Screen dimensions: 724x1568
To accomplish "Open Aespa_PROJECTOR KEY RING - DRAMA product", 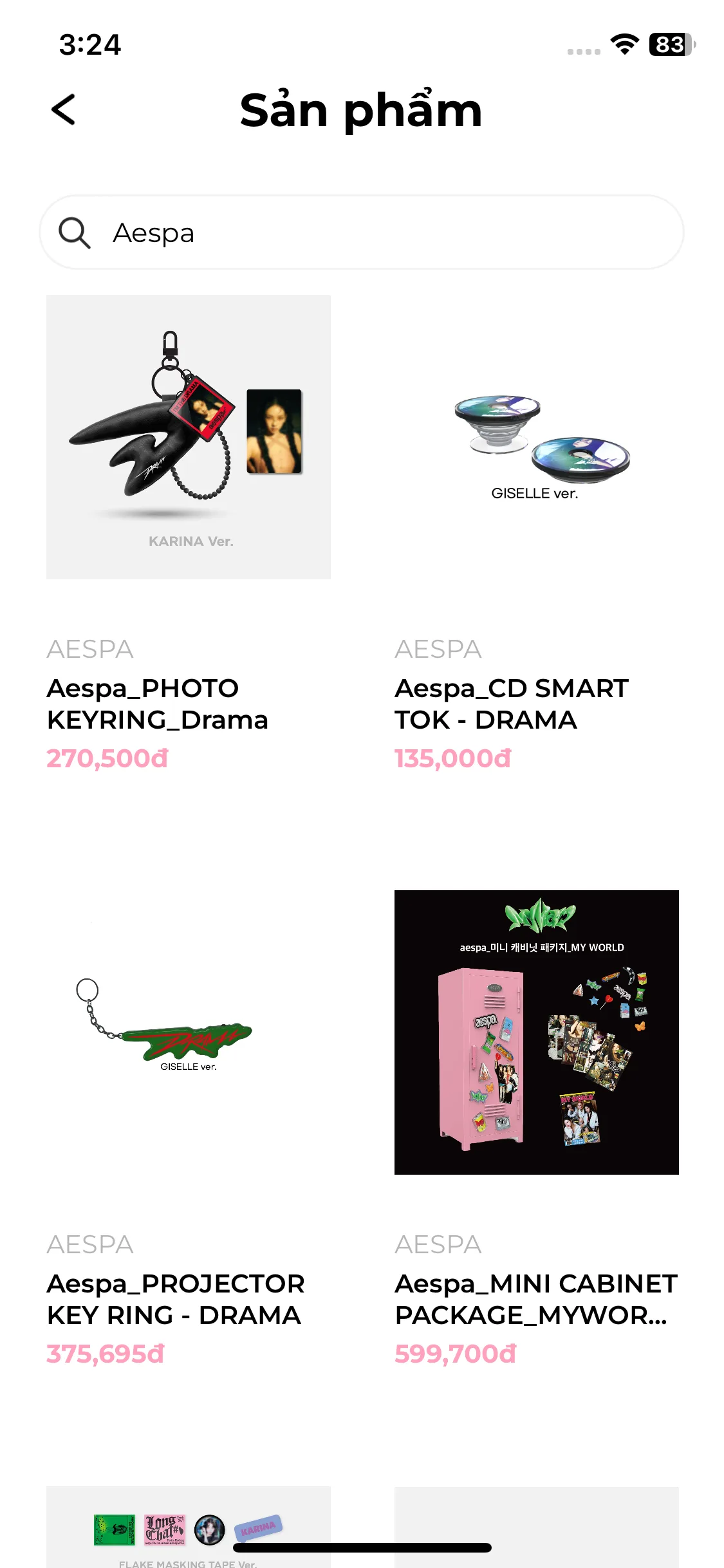I will point(188,1032).
